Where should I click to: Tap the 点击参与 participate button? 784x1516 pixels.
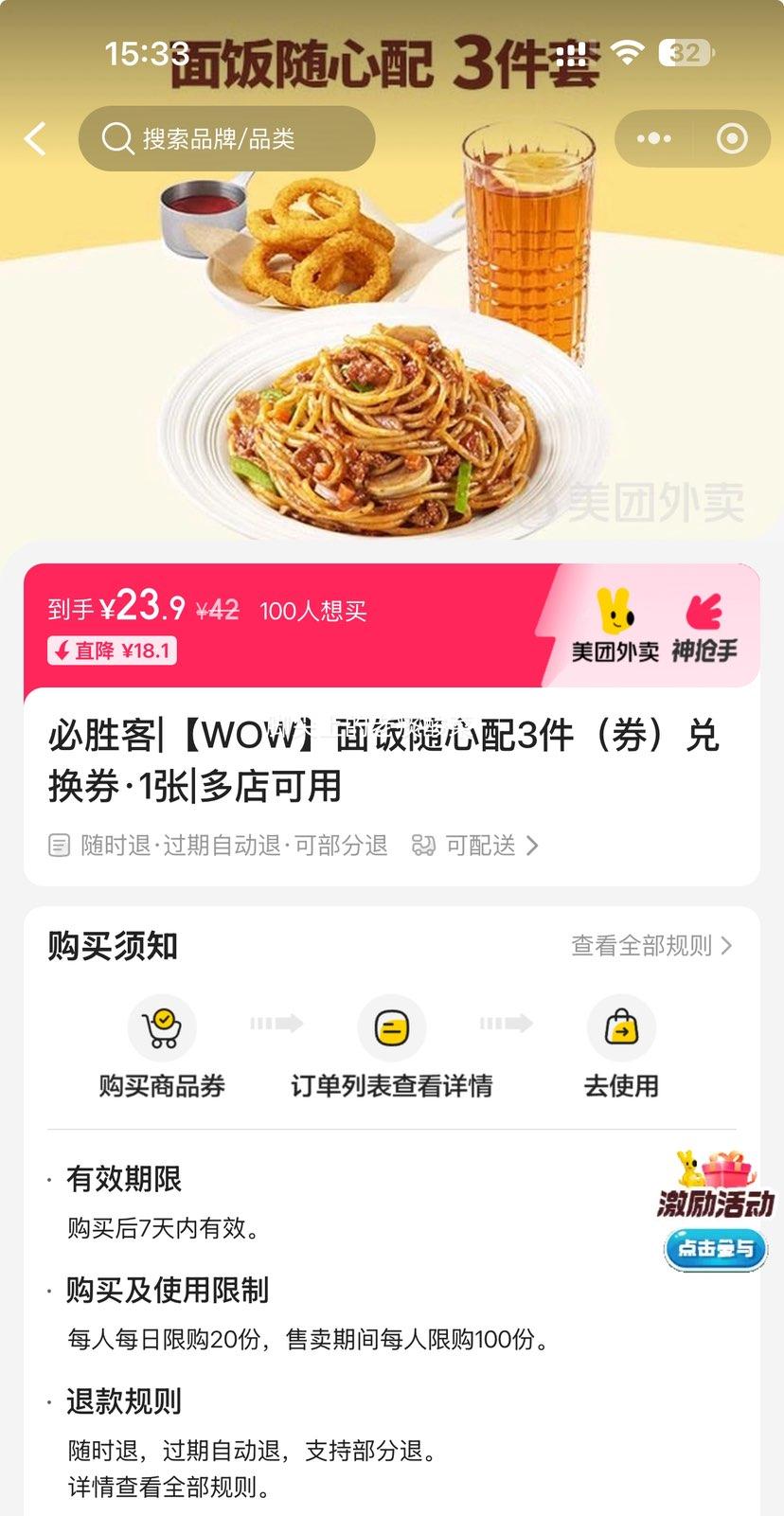[x=714, y=1250]
